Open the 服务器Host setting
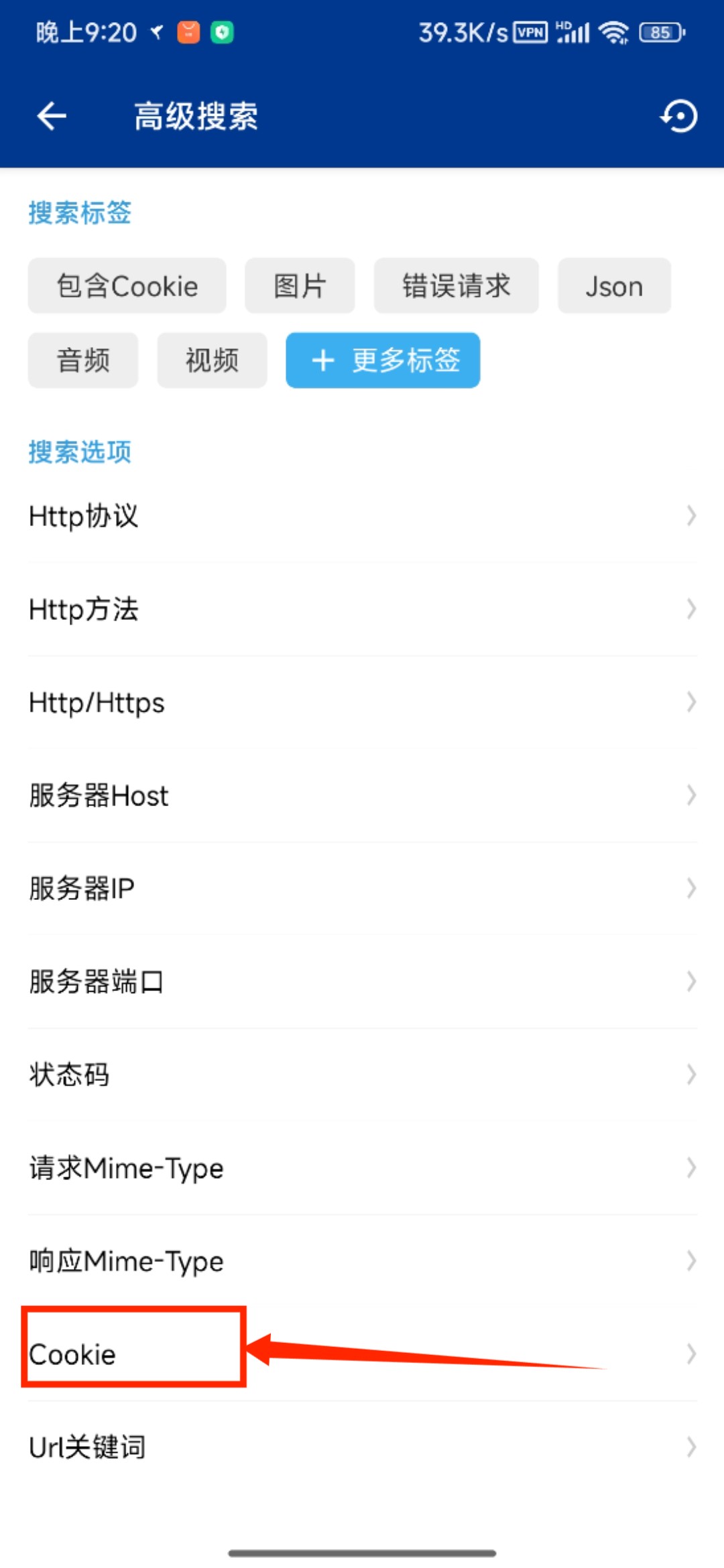The height and width of the screenshot is (1568, 724). pos(362,795)
